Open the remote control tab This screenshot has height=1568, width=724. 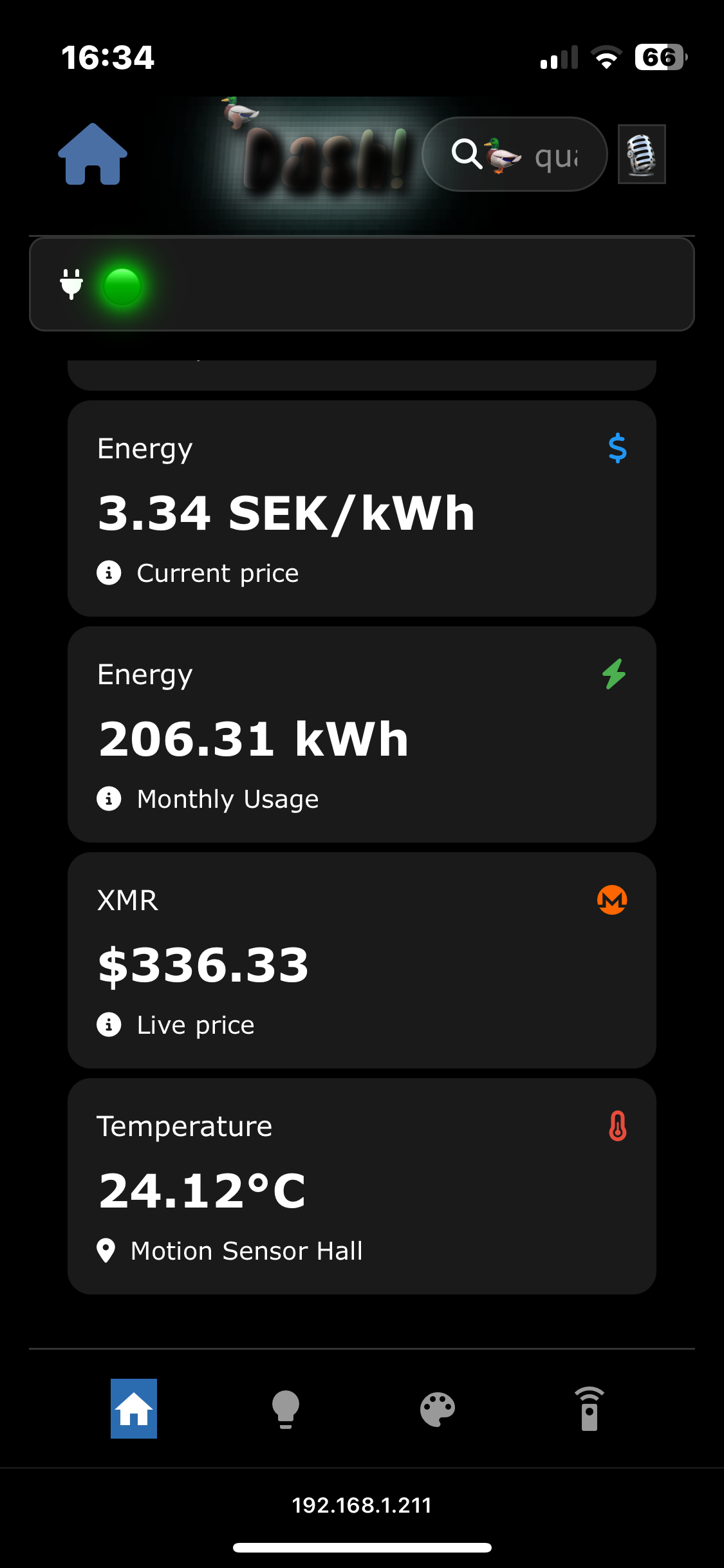point(589,1408)
